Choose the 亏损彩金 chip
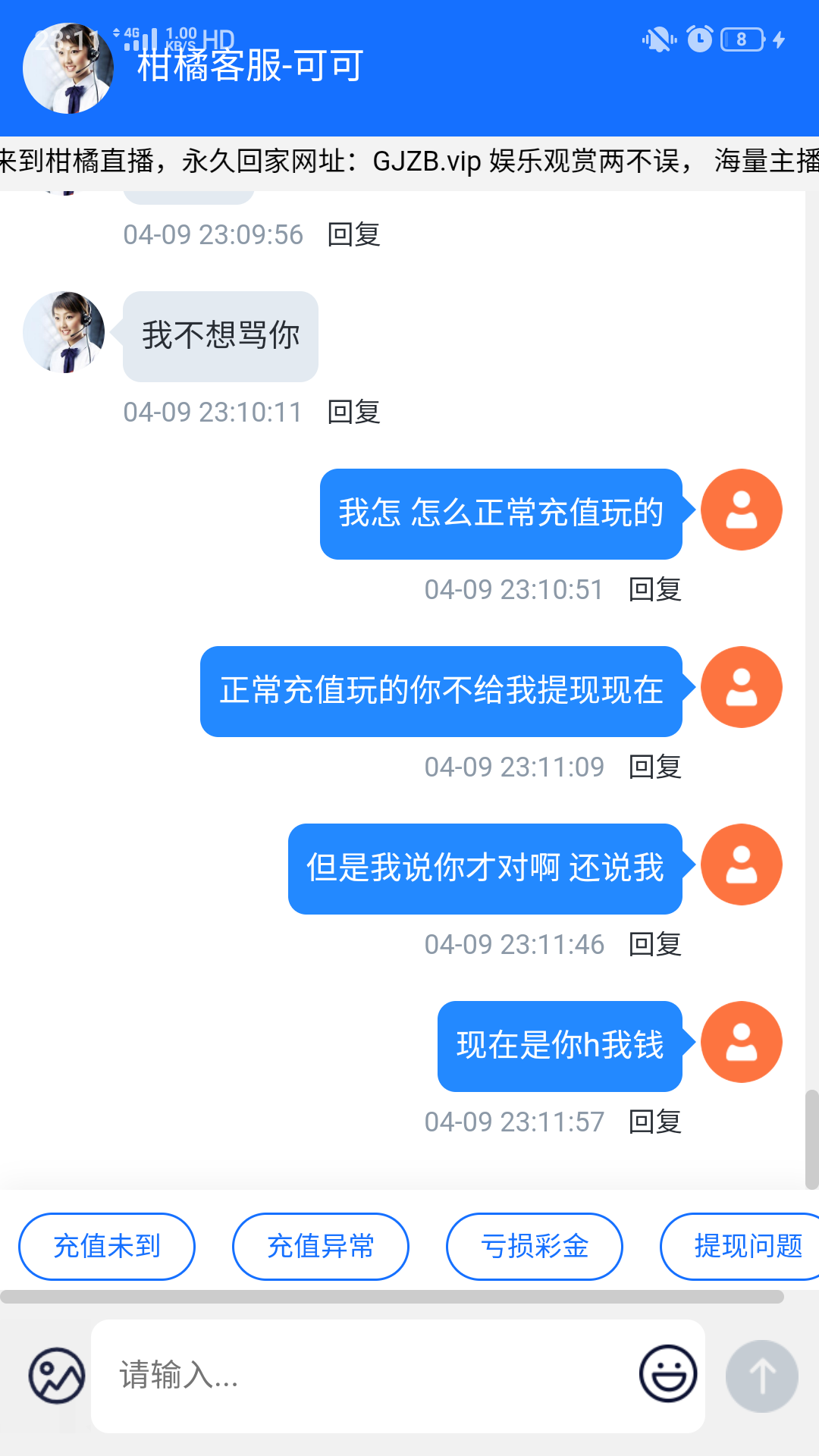The image size is (819, 1456). tap(535, 1246)
